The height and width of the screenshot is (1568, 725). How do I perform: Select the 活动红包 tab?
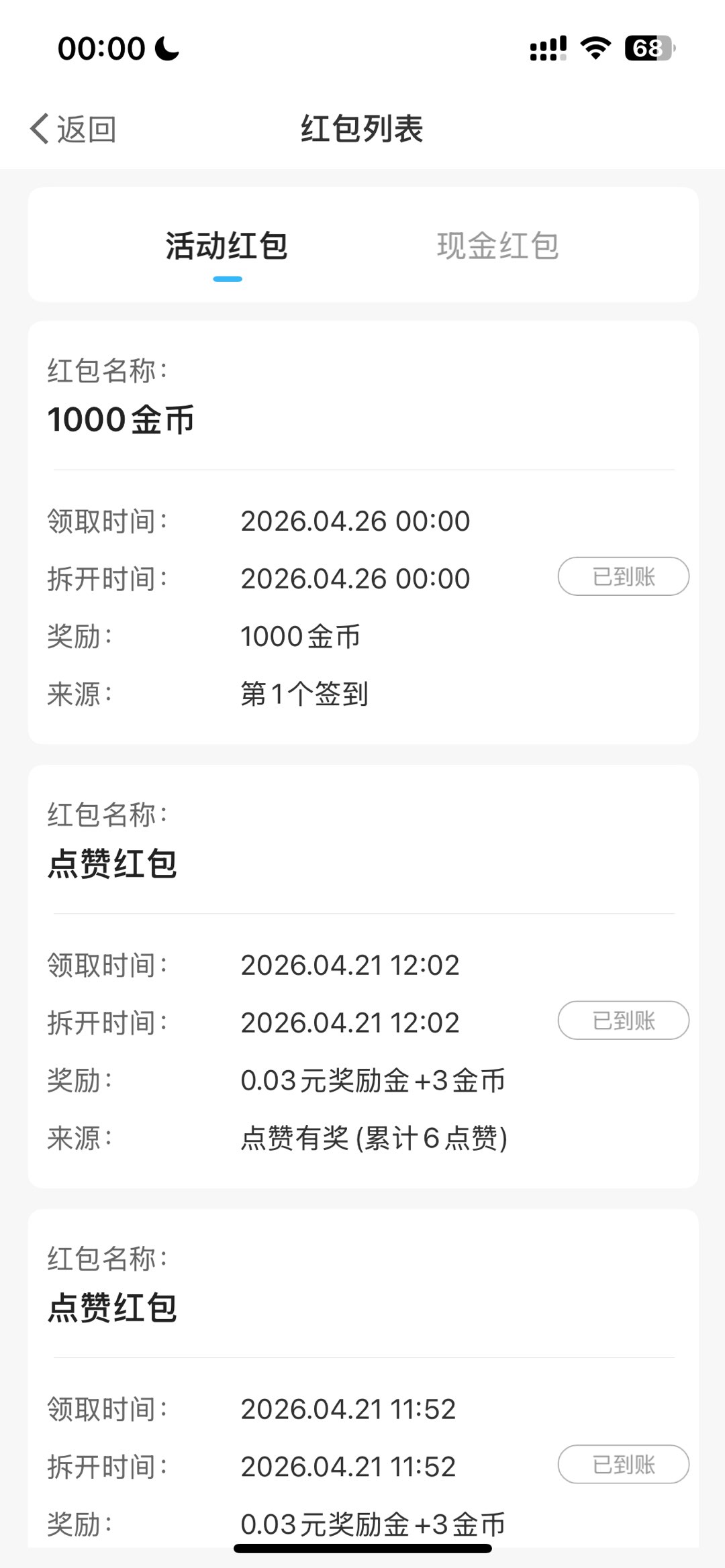click(x=227, y=246)
